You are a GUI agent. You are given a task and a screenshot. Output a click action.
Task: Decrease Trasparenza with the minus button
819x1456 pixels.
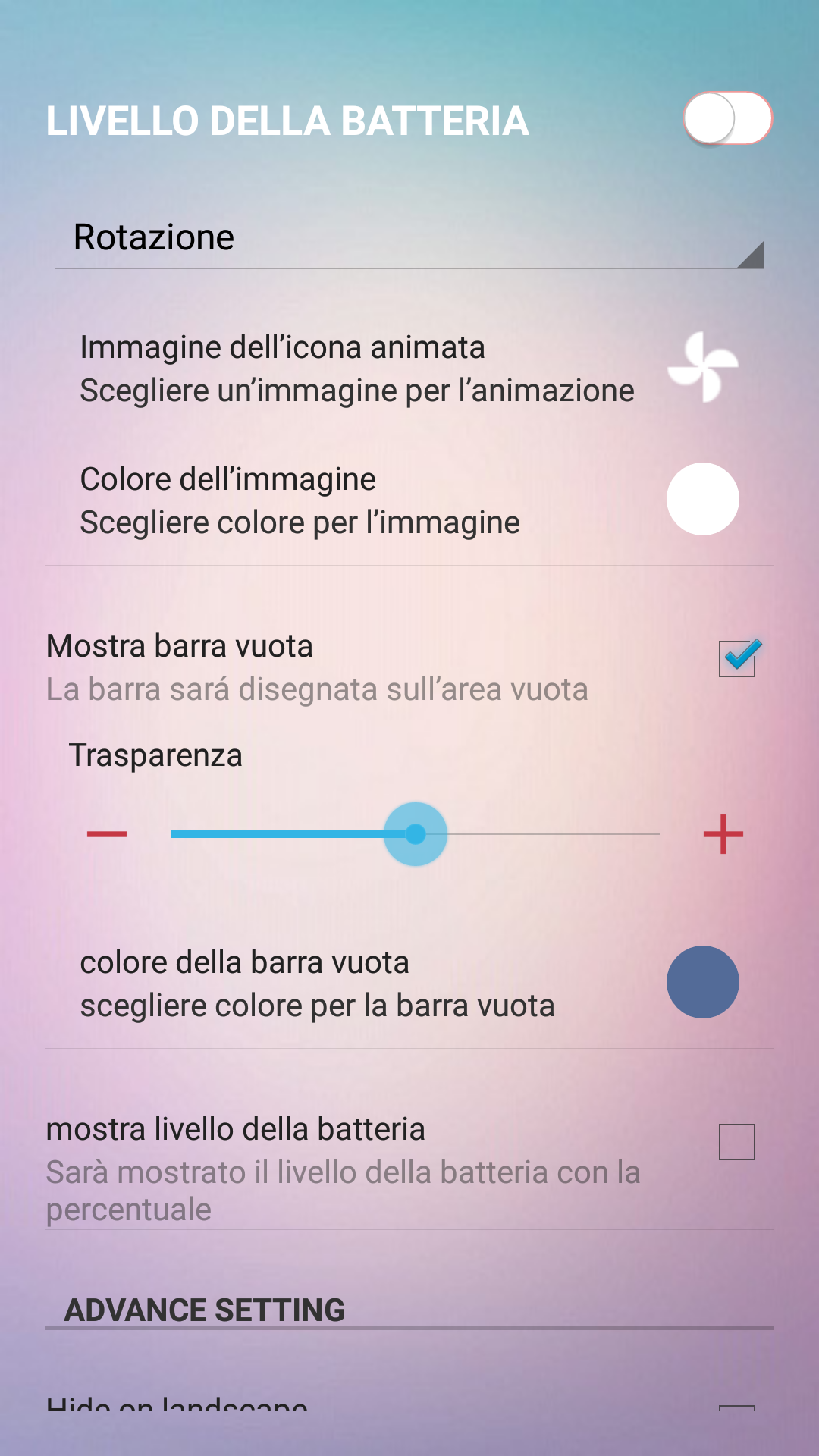point(107,834)
